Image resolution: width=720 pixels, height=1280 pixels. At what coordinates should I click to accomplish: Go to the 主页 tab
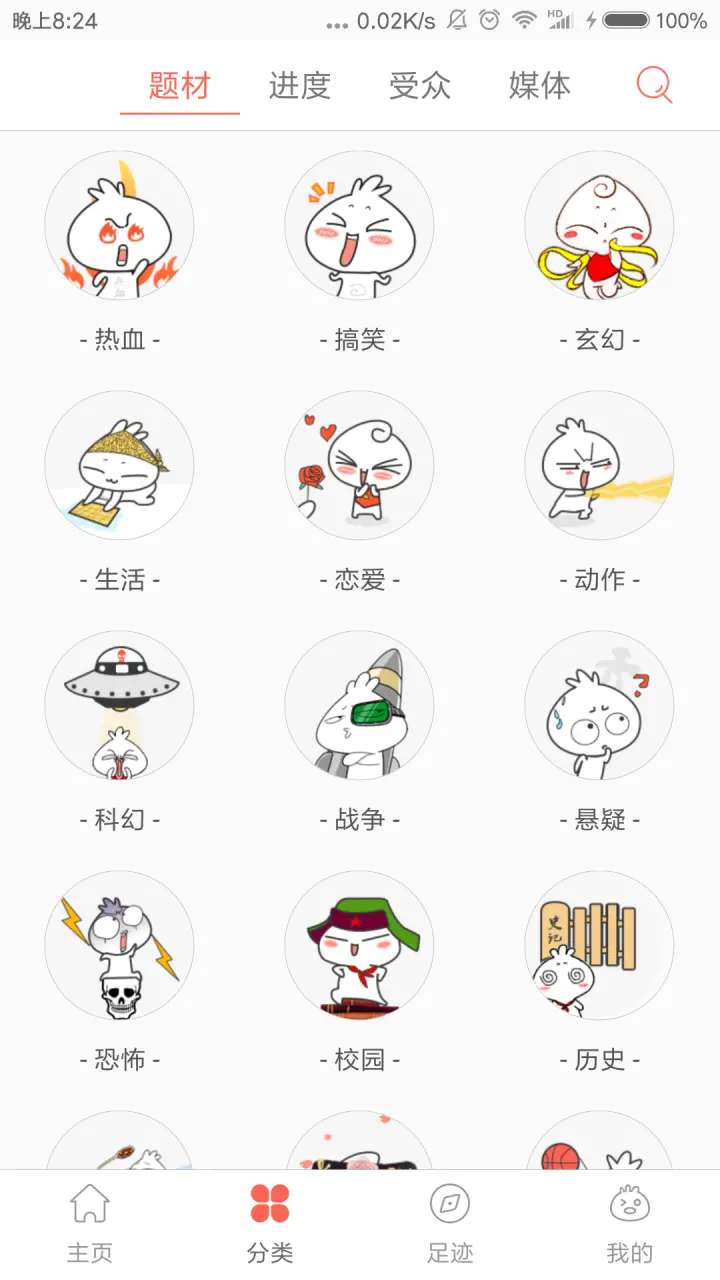[90, 1224]
